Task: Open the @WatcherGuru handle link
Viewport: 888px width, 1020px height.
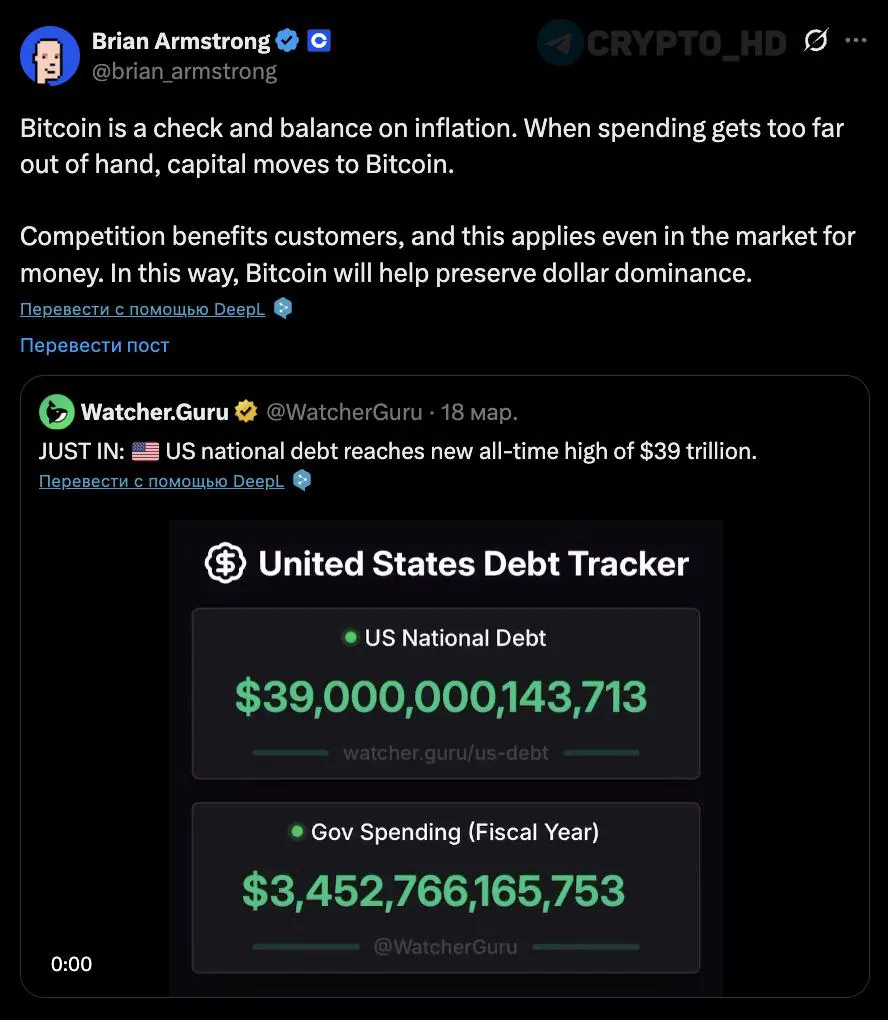Action: click(x=345, y=411)
